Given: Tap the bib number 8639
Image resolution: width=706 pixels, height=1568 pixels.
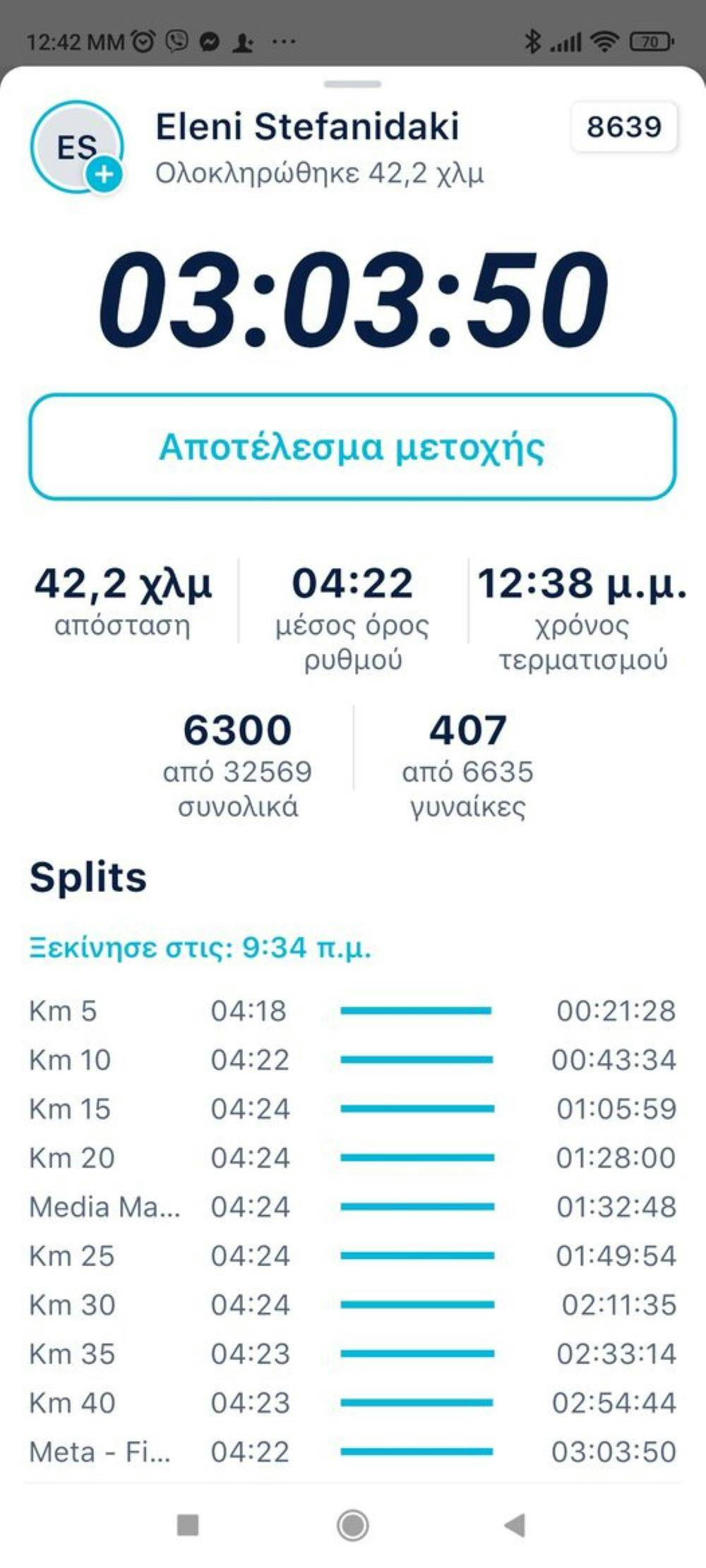Looking at the screenshot, I should tap(624, 127).
